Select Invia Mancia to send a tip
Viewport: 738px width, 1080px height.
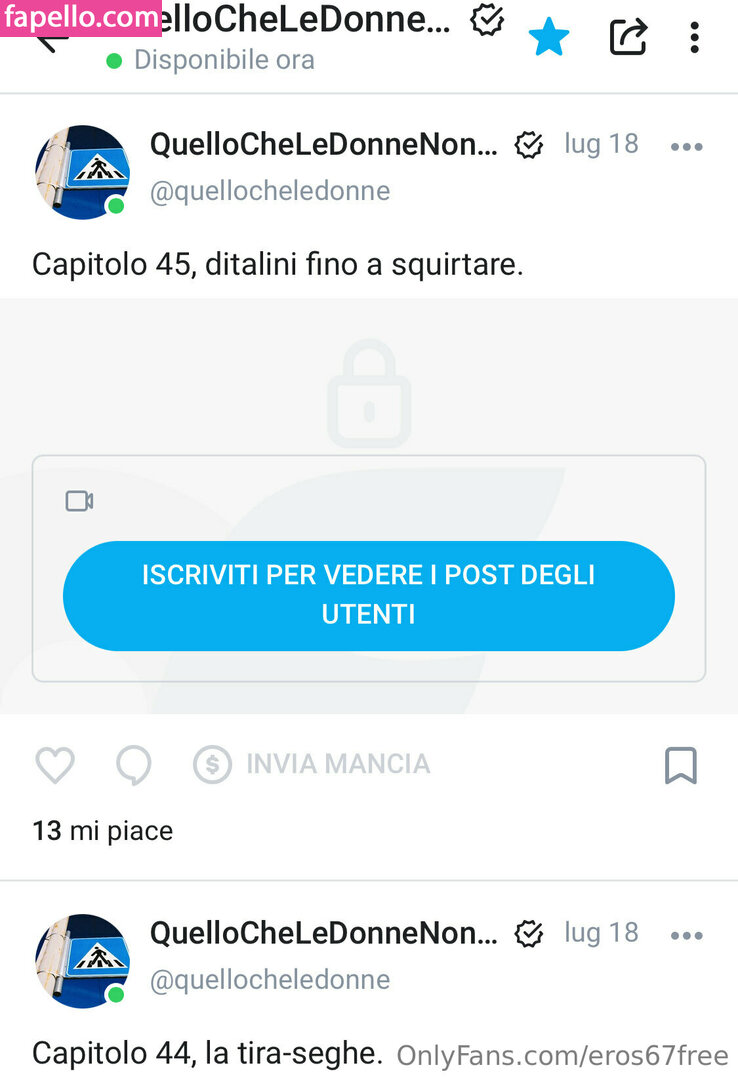[x=312, y=765]
